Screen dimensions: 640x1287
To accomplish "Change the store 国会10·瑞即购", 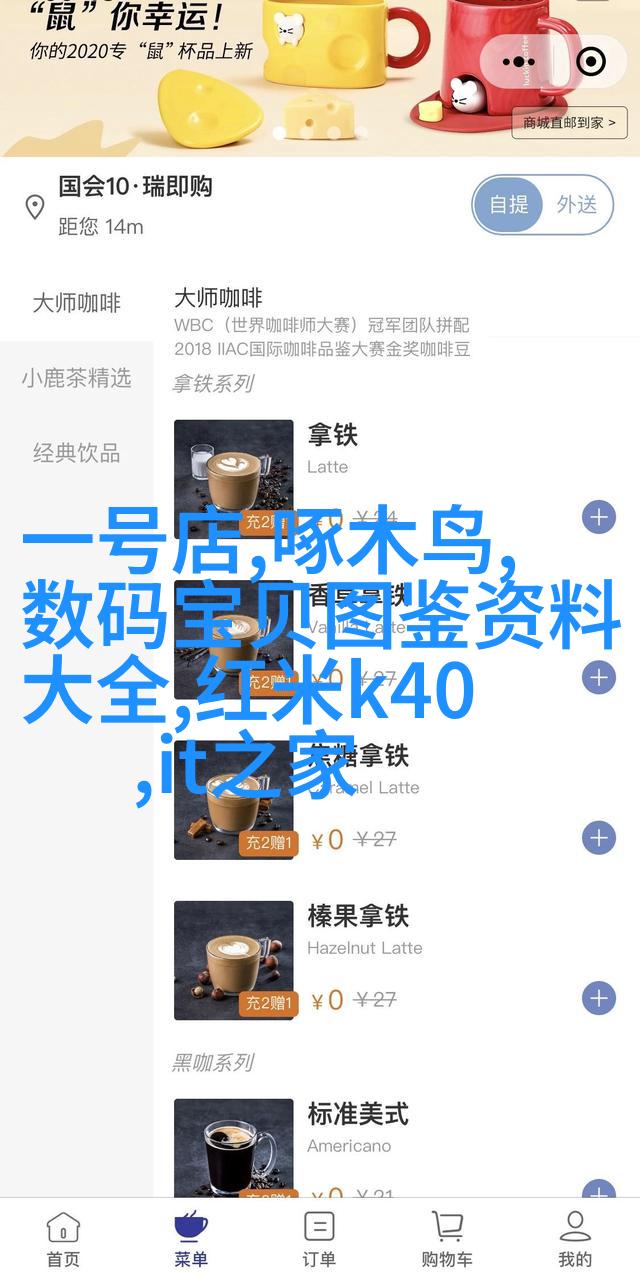I will (135, 187).
